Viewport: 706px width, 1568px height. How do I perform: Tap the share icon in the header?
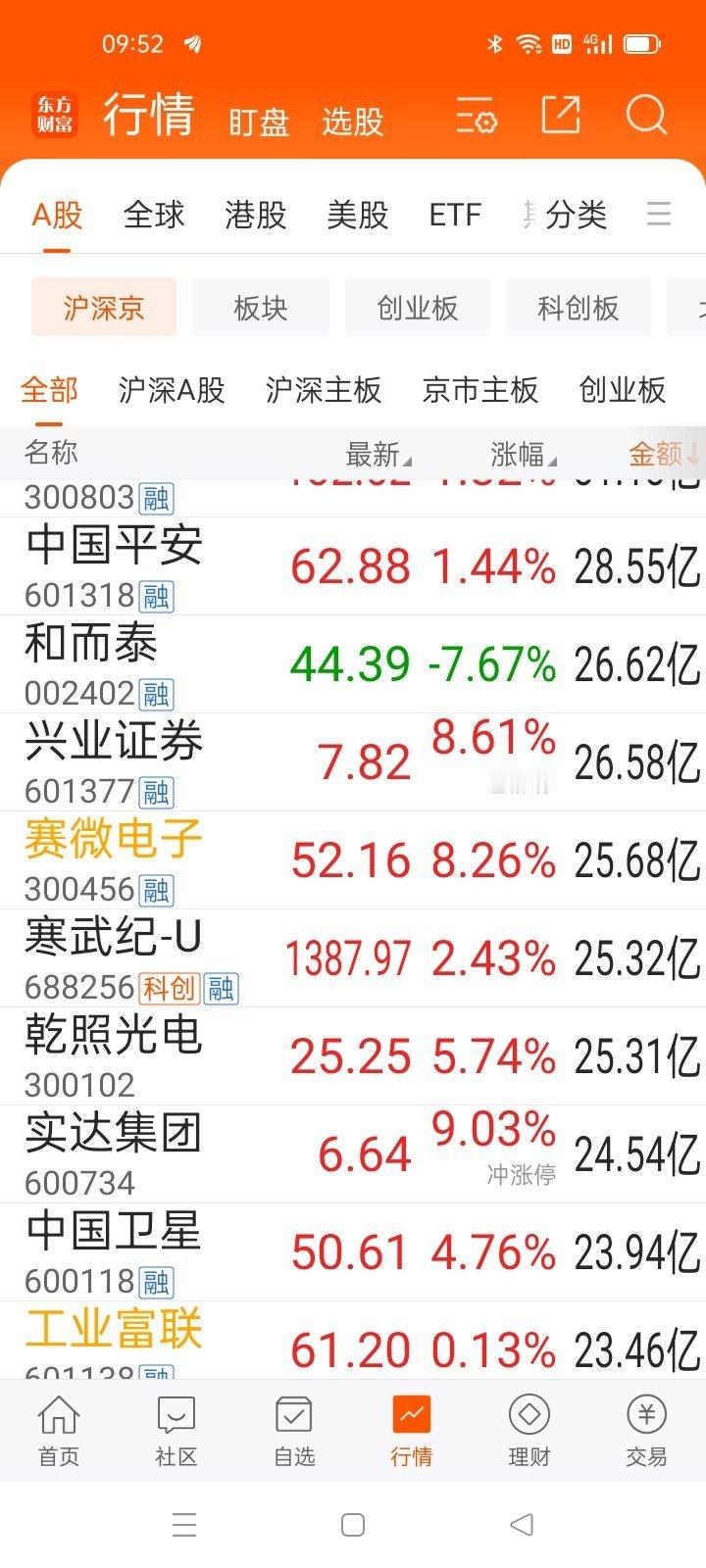[561, 117]
